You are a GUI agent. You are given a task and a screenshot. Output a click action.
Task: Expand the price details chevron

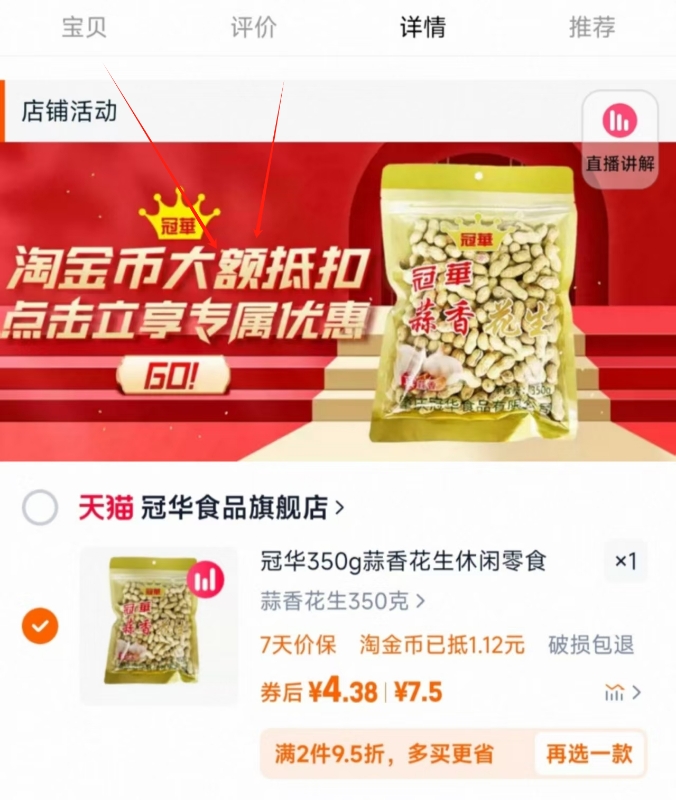[623, 692]
